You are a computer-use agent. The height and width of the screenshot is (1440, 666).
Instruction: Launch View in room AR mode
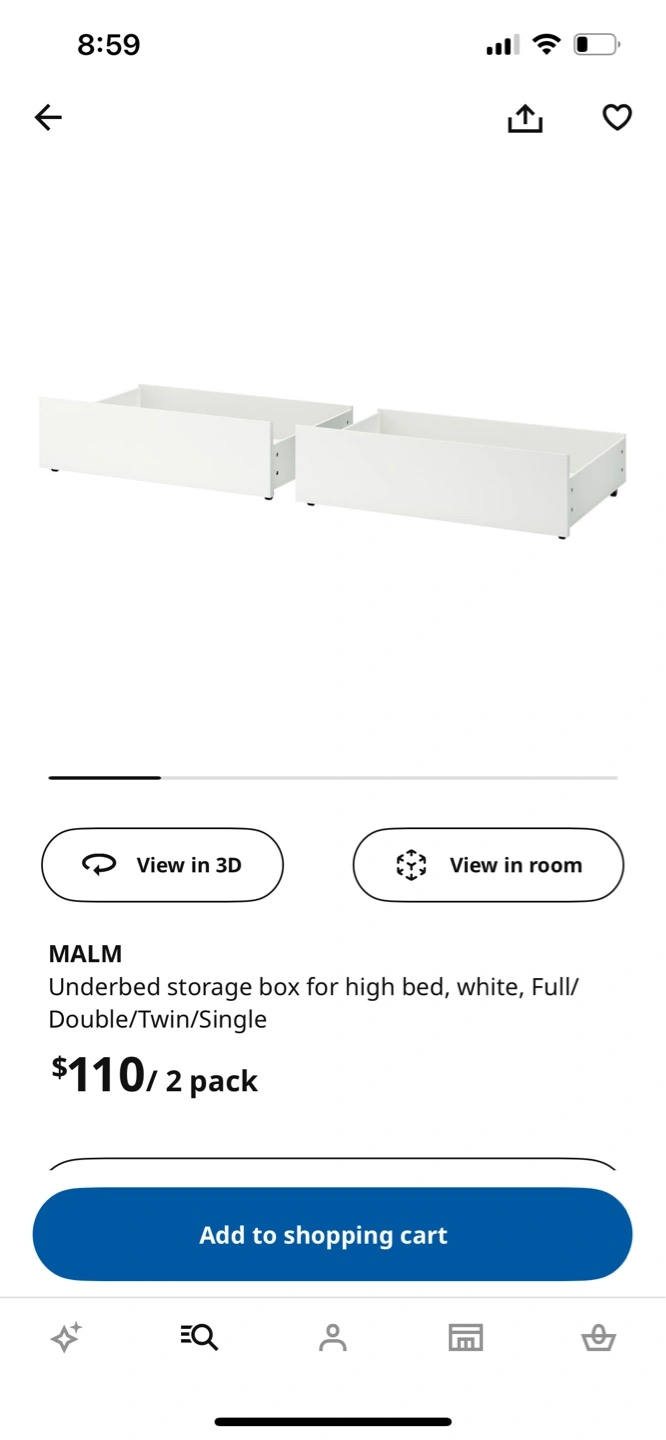pos(488,865)
